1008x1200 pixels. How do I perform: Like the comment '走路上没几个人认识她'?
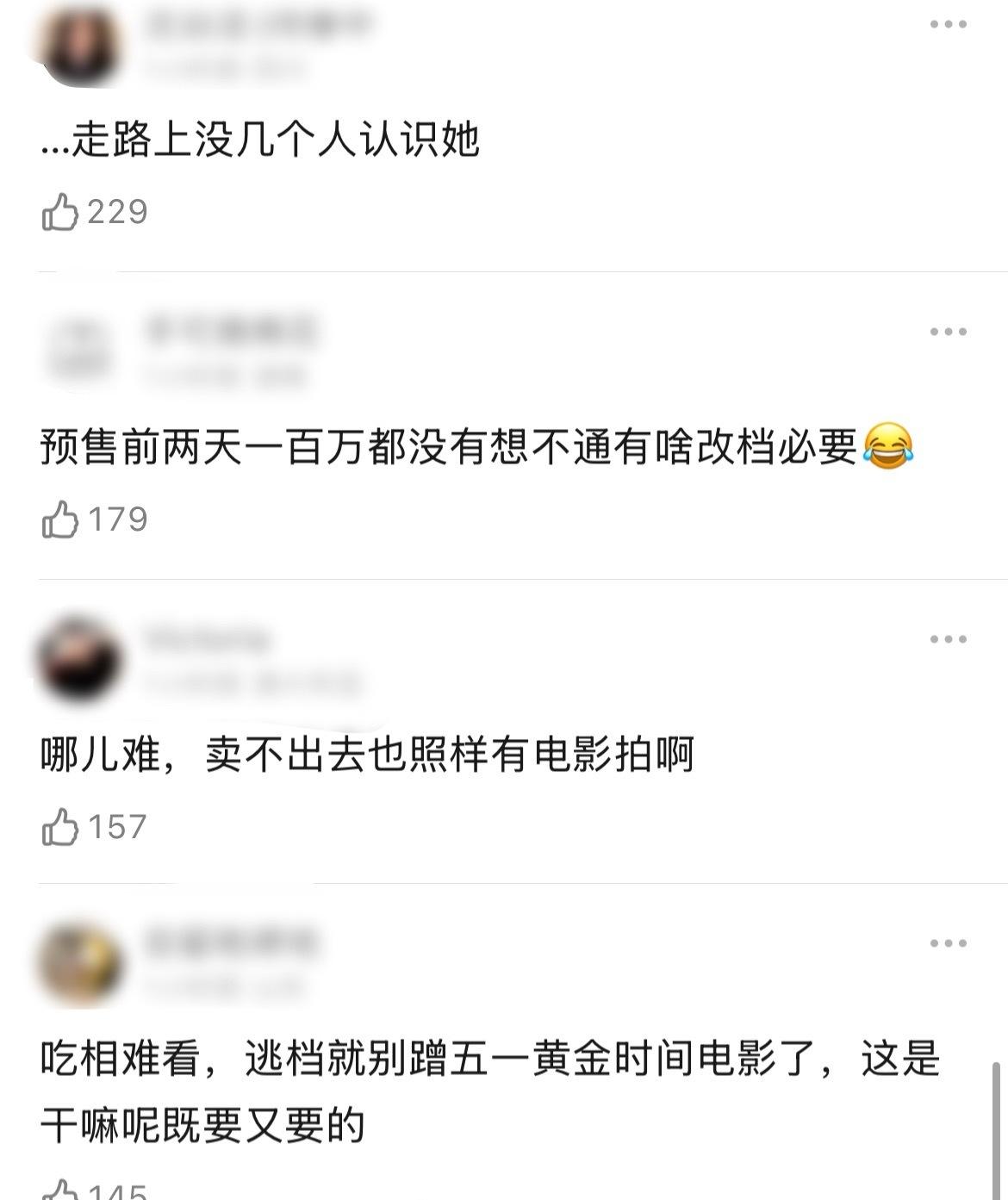pyautogui.click(x=60, y=212)
